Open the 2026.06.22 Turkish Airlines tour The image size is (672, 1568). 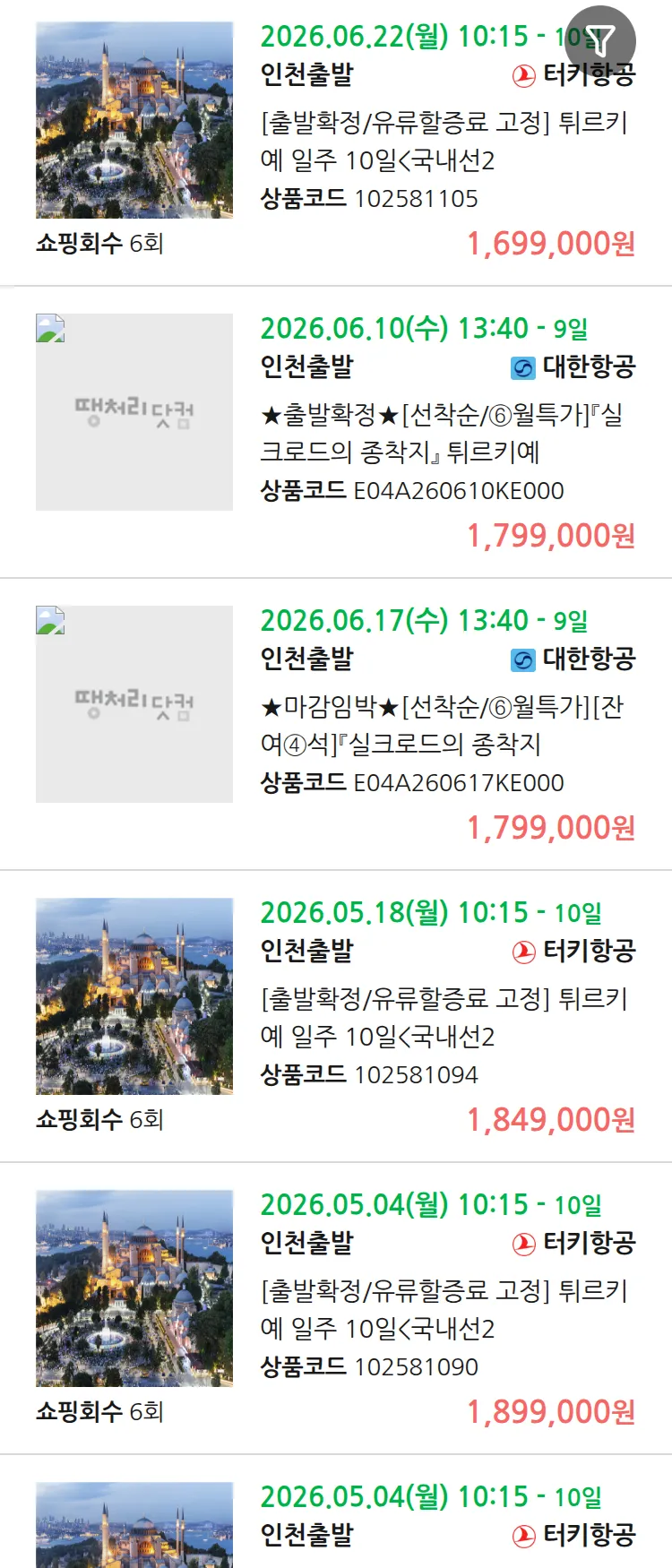coord(444,142)
